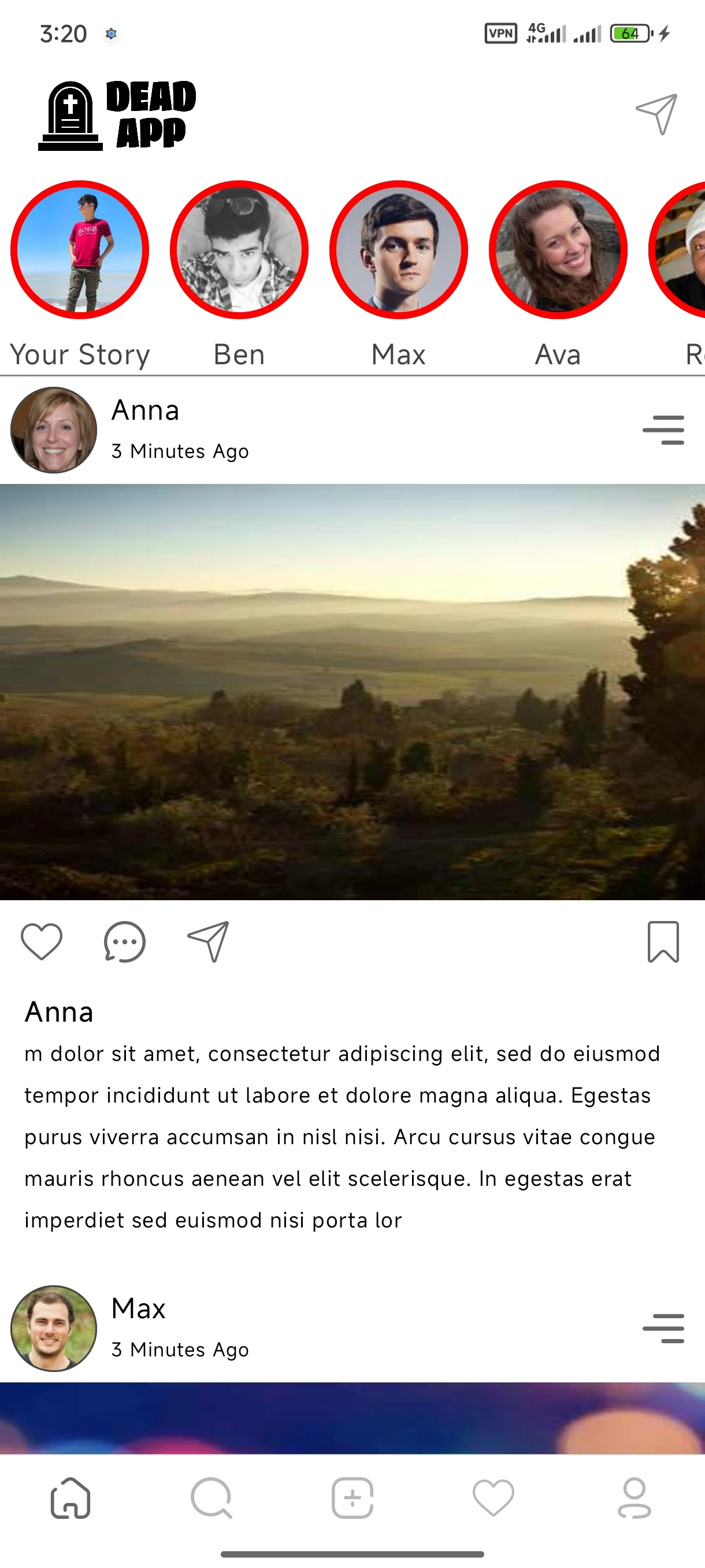Like Anna's post with the heart icon
This screenshot has height=1568, width=705.
click(42, 942)
